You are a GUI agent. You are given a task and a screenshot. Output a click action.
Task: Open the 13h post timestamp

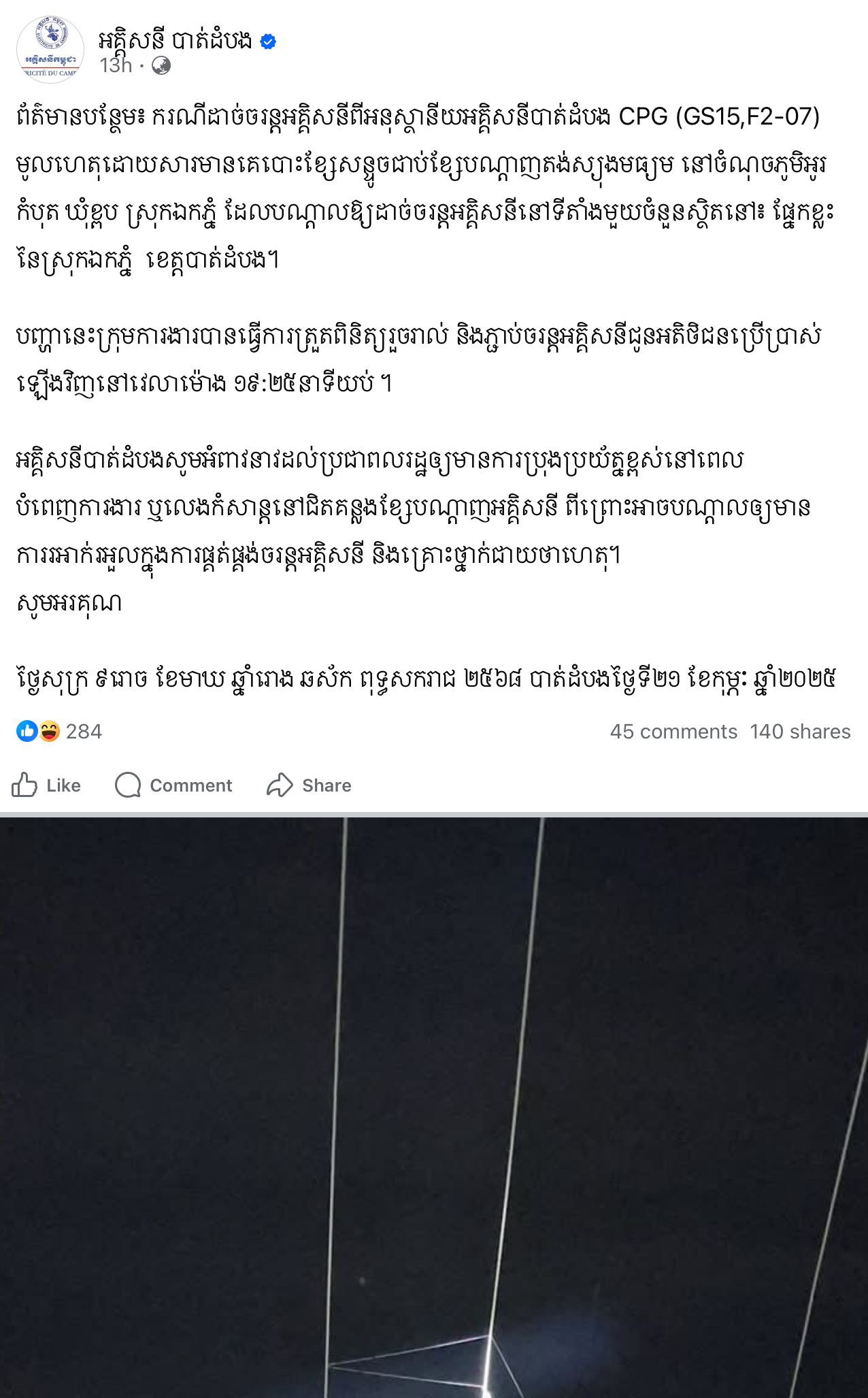(x=116, y=65)
